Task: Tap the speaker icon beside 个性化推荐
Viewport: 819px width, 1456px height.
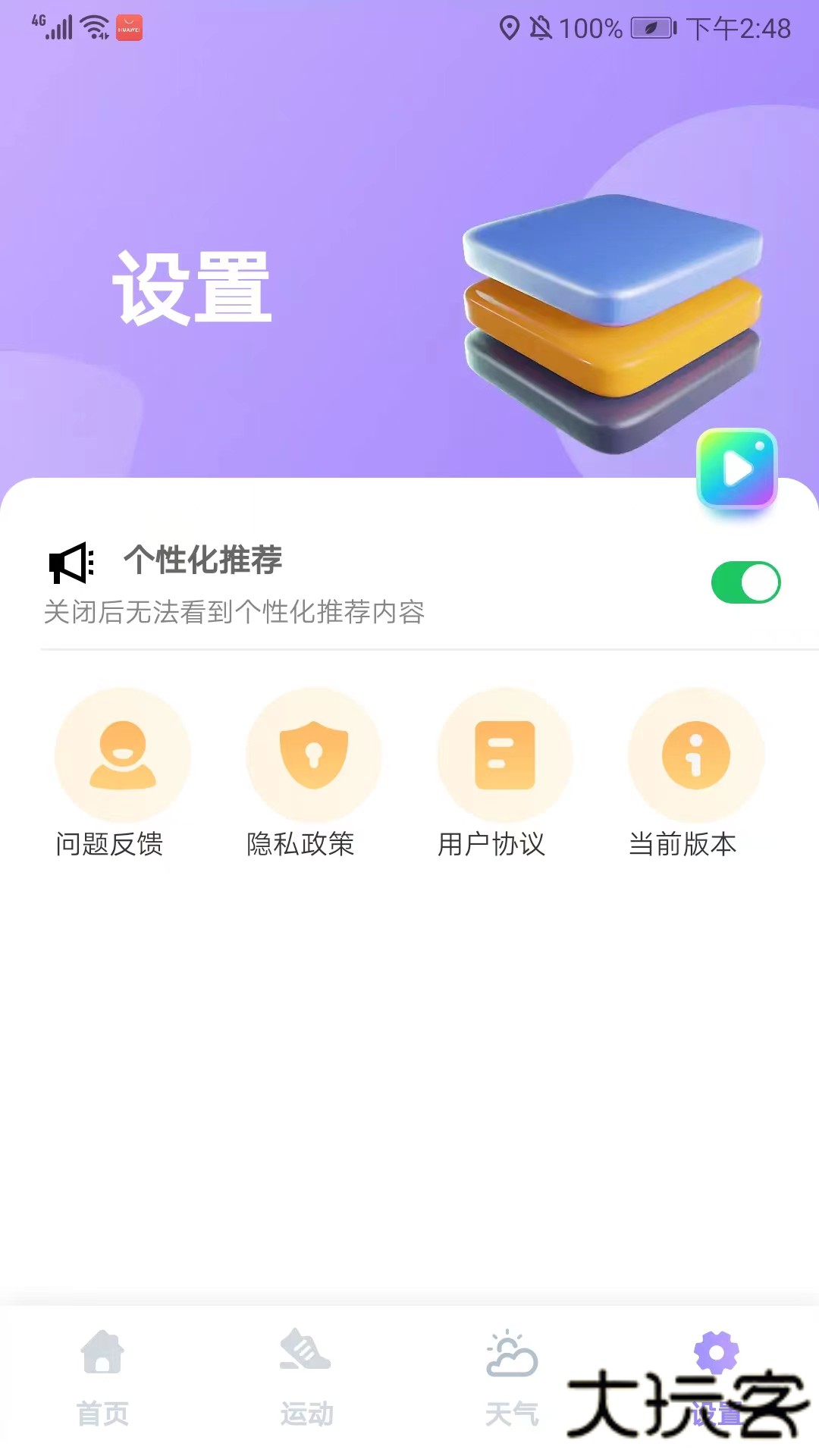Action: pyautogui.click(x=72, y=563)
